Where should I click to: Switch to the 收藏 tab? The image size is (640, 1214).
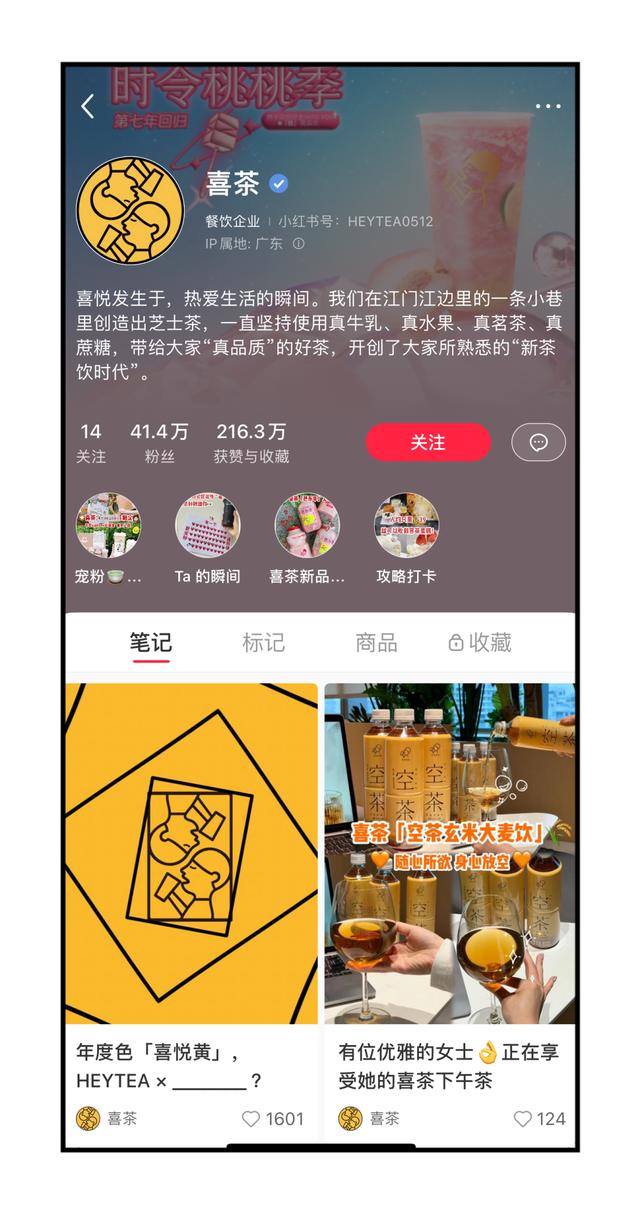point(480,642)
